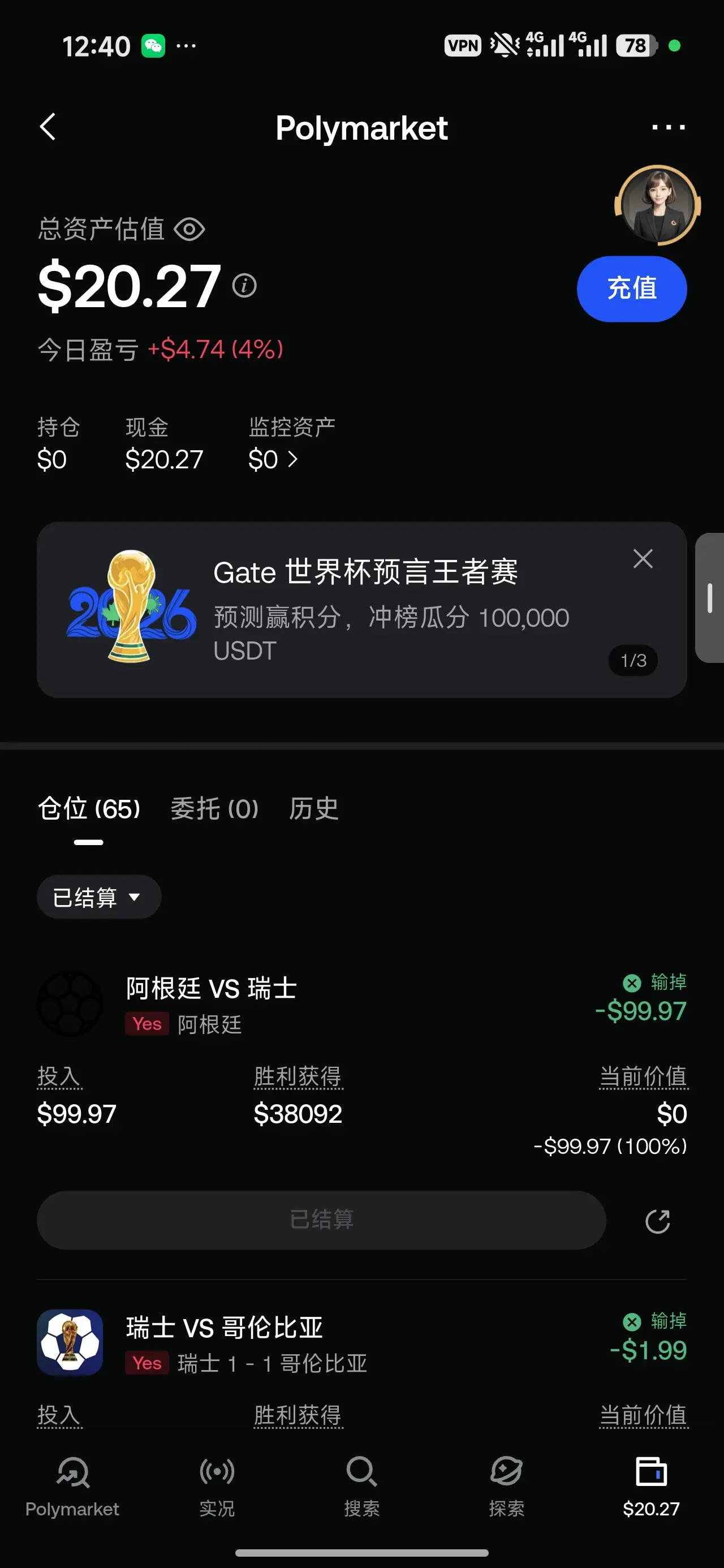Open the profile avatar
The image size is (724, 1568).
tap(658, 205)
